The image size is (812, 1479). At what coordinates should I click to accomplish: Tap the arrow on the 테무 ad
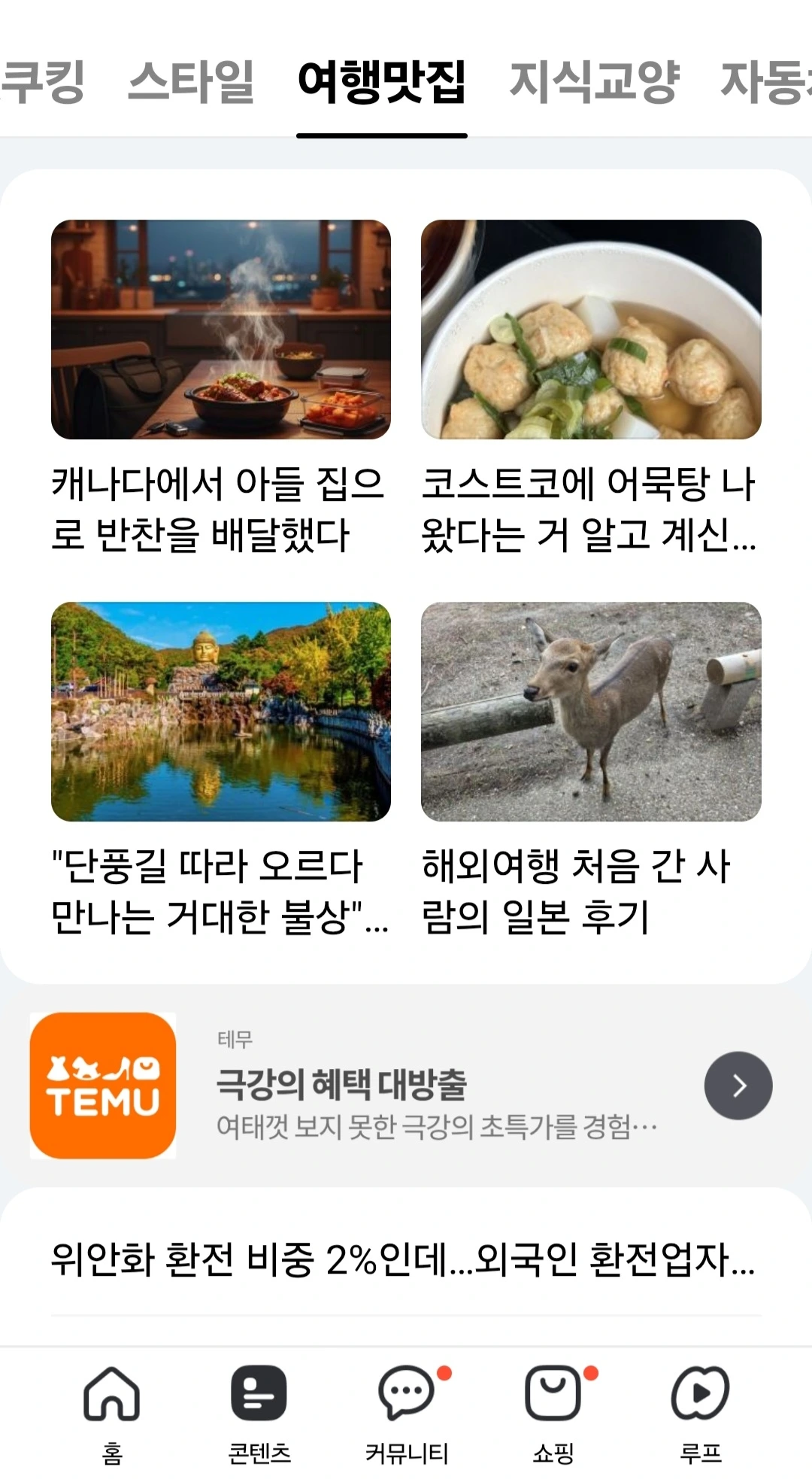click(x=738, y=1085)
